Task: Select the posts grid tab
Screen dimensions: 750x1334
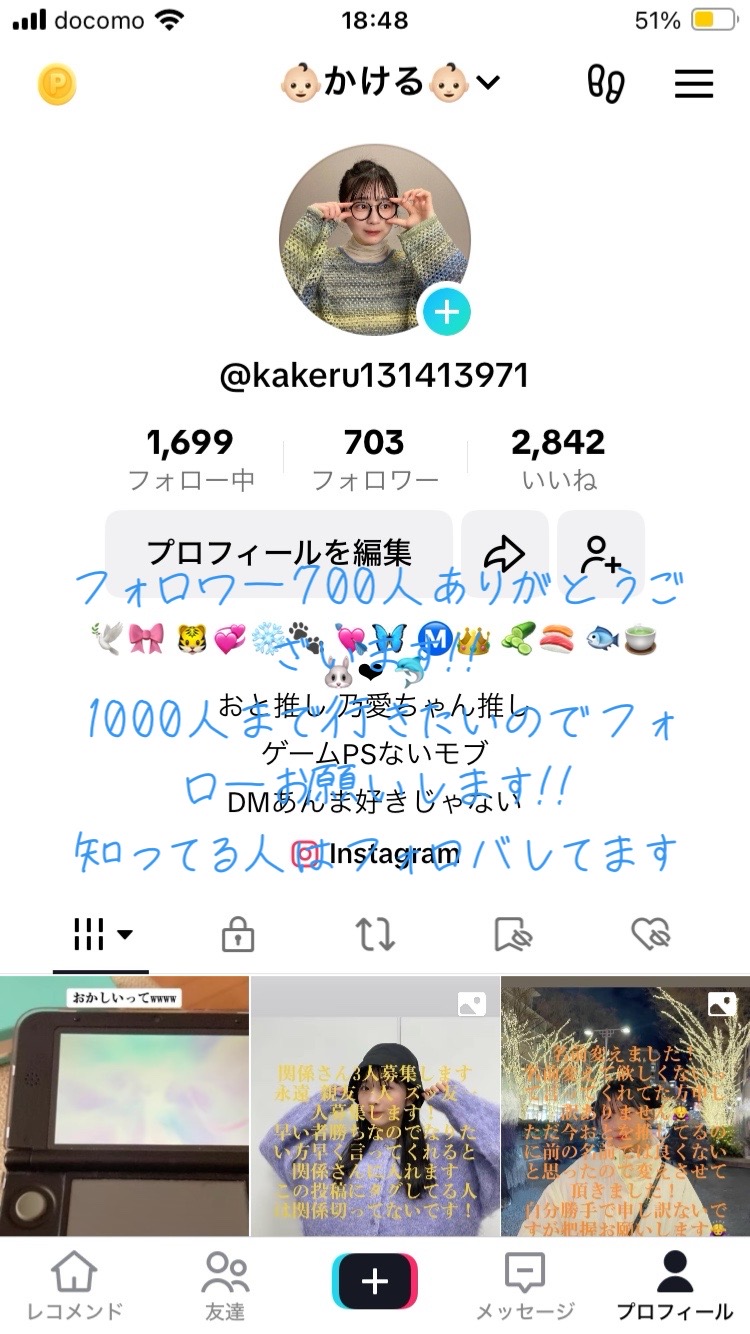Action: [x=101, y=935]
